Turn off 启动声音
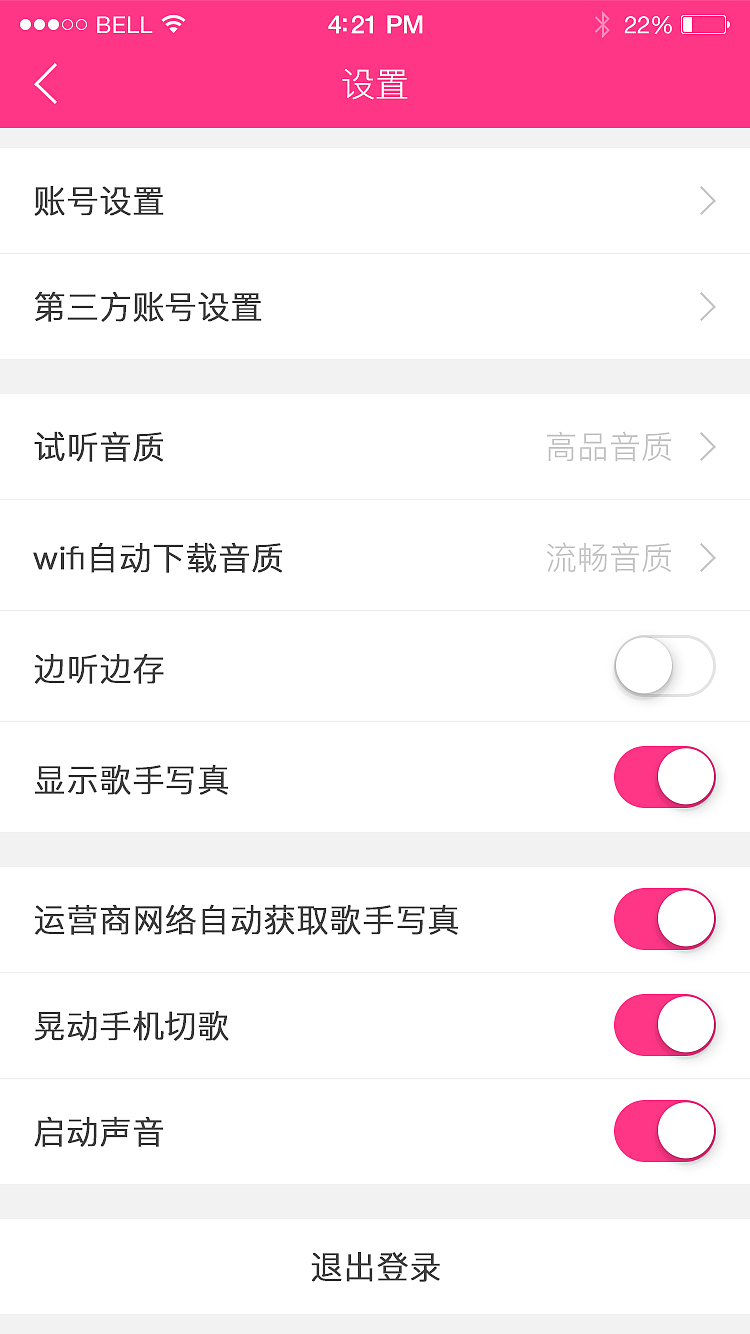Image resolution: width=750 pixels, height=1334 pixels. click(x=664, y=1131)
